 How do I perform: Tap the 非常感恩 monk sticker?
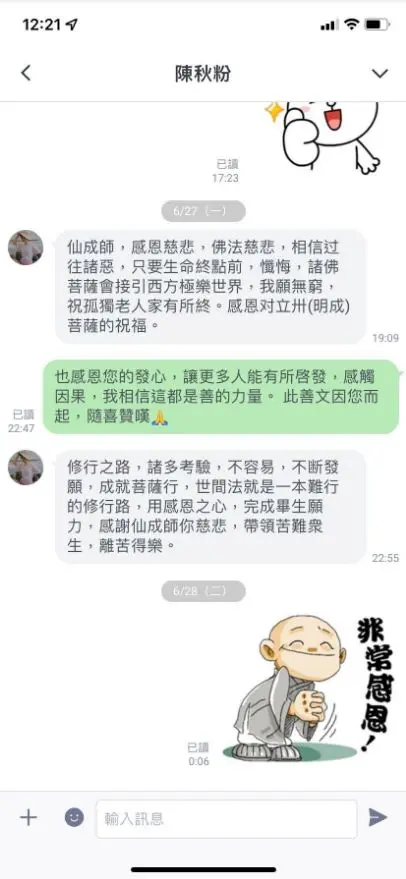point(309,688)
